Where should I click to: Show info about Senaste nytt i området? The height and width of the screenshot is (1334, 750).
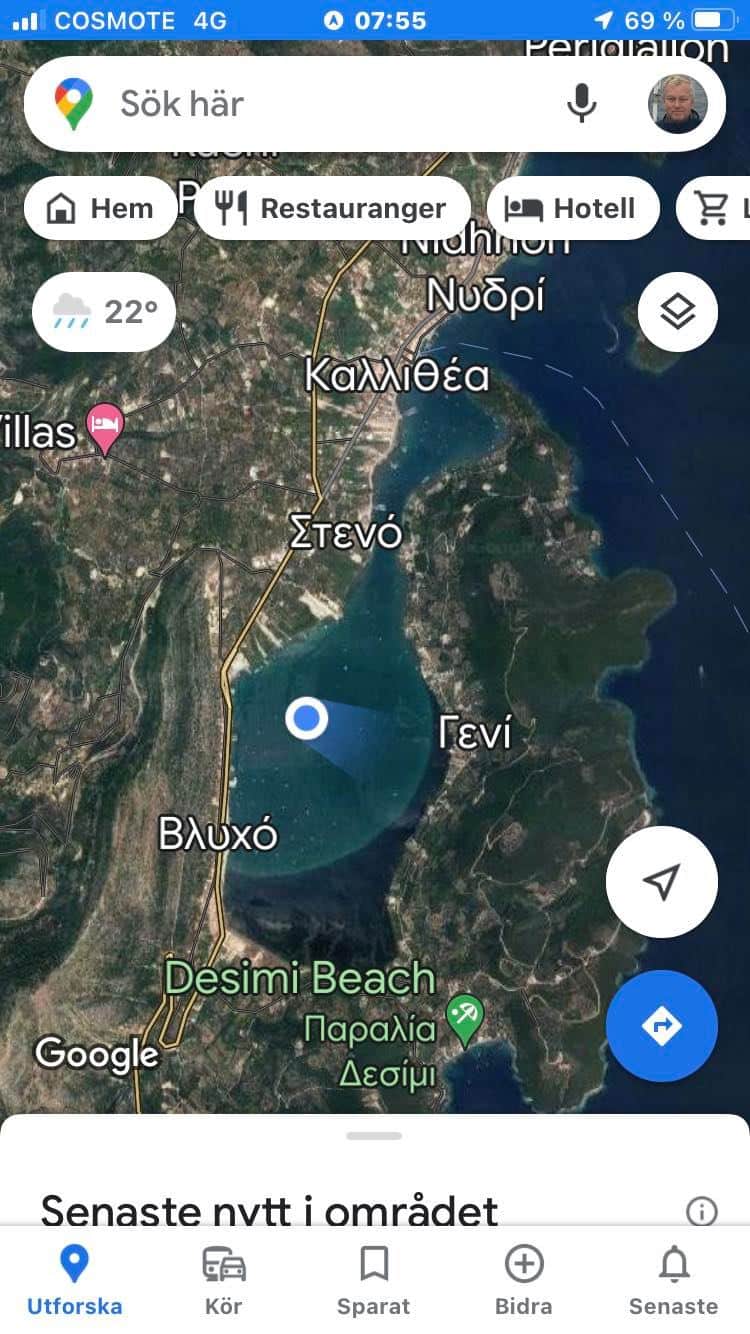click(702, 1212)
